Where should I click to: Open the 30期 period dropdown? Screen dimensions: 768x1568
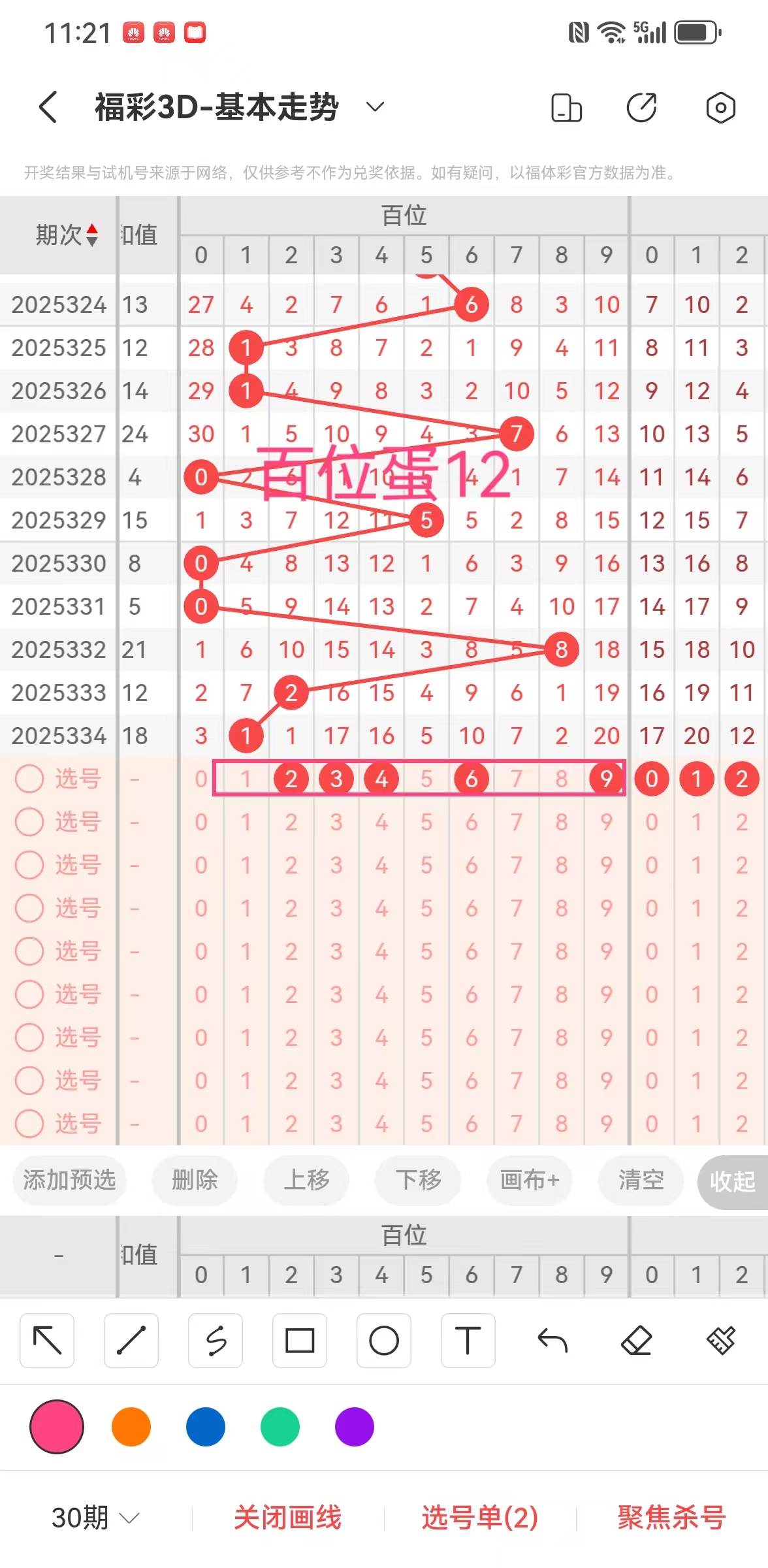click(95, 1517)
